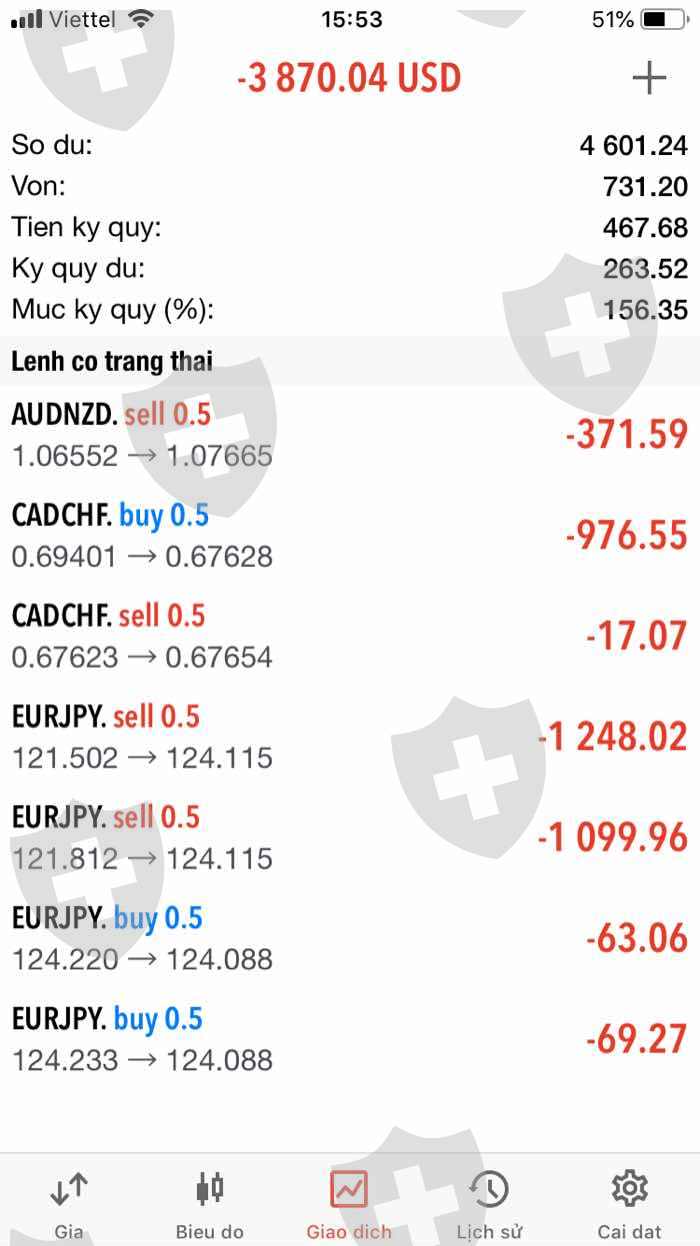Open the Cai dat settings tab
Screen dimensions: 700x1246
point(630,1203)
